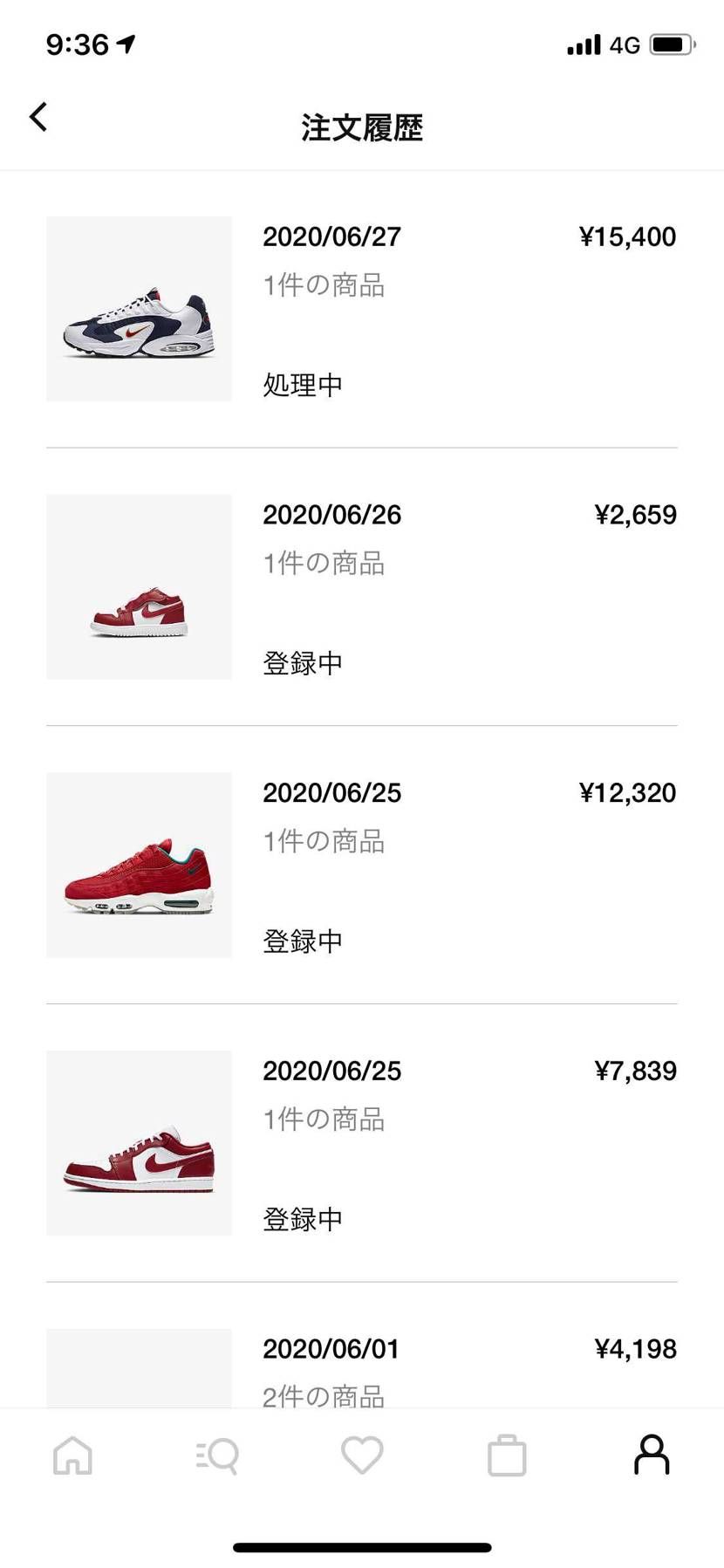Image resolution: width=724 pixels, height=1568 pixels.
Task: Open the Home tab icon
Action: pyautogui.click(x=72, y=1455)
